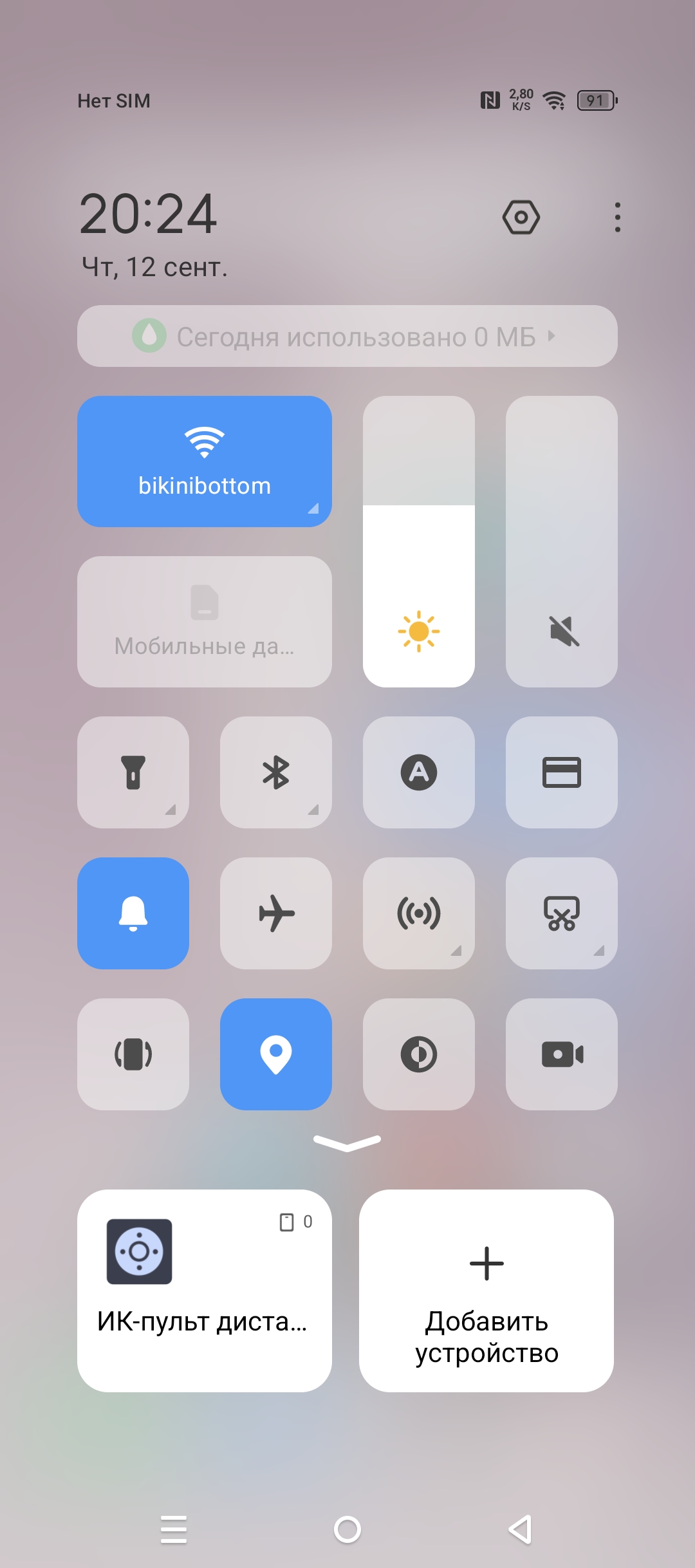695x1568 pixels.
Task: Expand the quick settings panel chevron
Action: click(x=347, y=1143)
